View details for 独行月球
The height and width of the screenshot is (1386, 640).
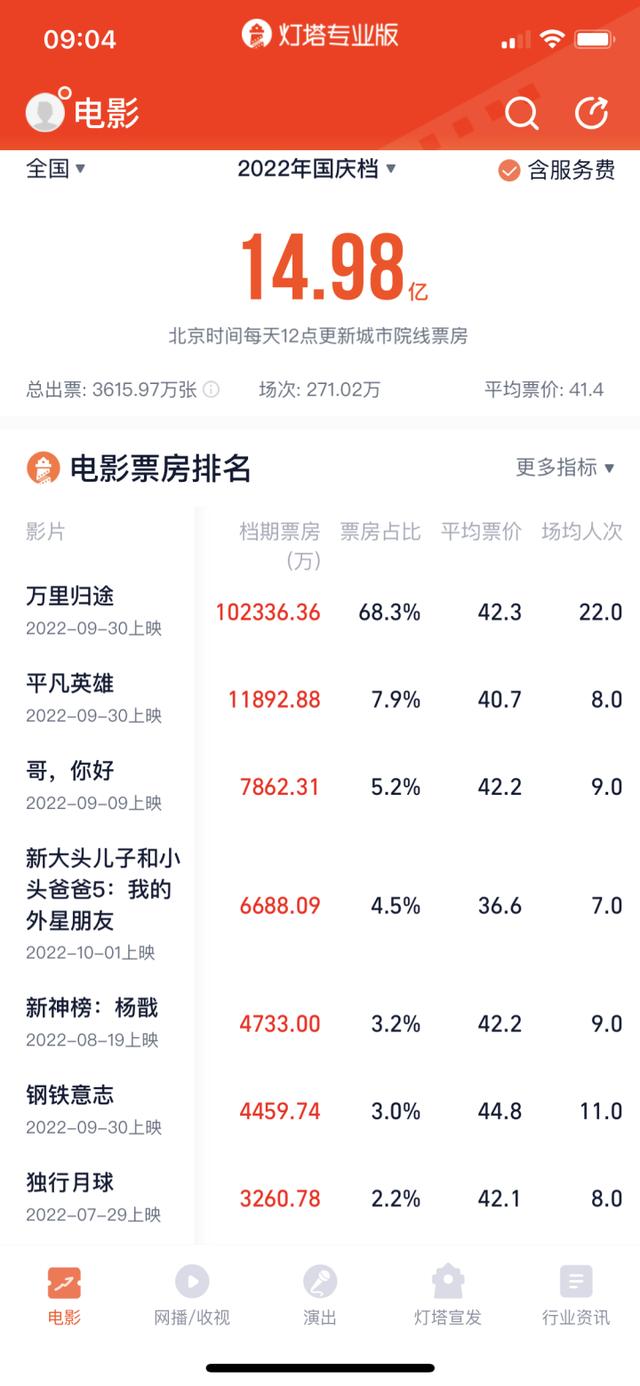(320, 1197)
